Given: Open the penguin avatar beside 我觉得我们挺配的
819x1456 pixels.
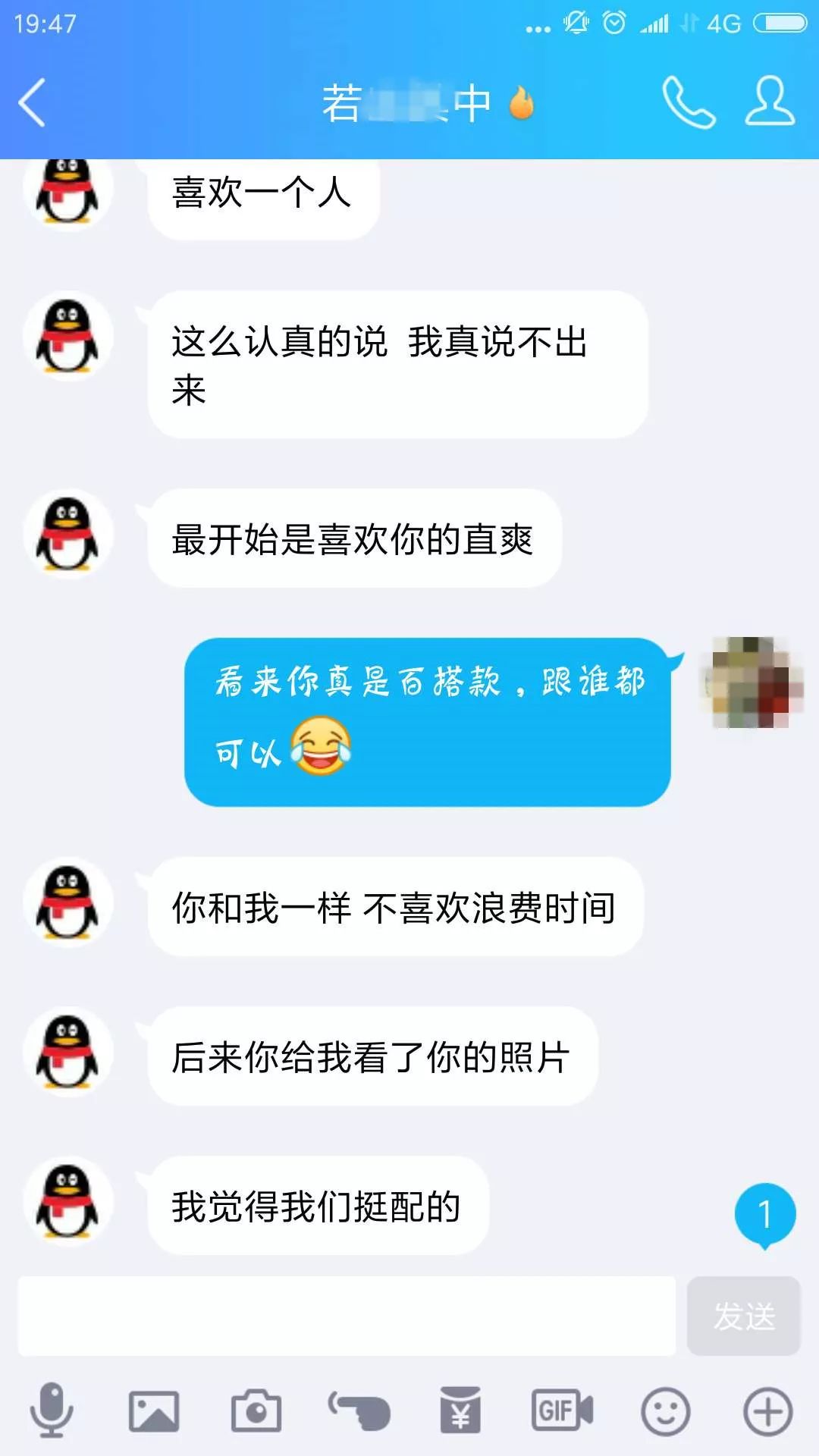Looking at the screenshot, I should click(x=68, y=1202).
